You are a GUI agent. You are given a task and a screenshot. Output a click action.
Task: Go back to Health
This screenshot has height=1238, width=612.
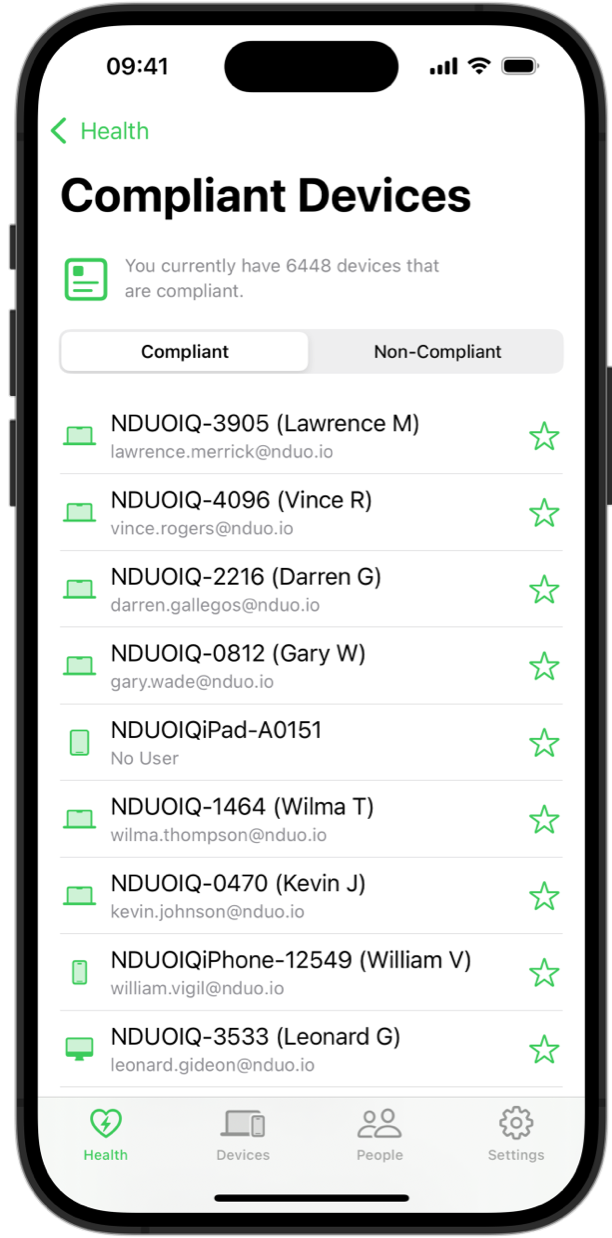pos(99,131)
